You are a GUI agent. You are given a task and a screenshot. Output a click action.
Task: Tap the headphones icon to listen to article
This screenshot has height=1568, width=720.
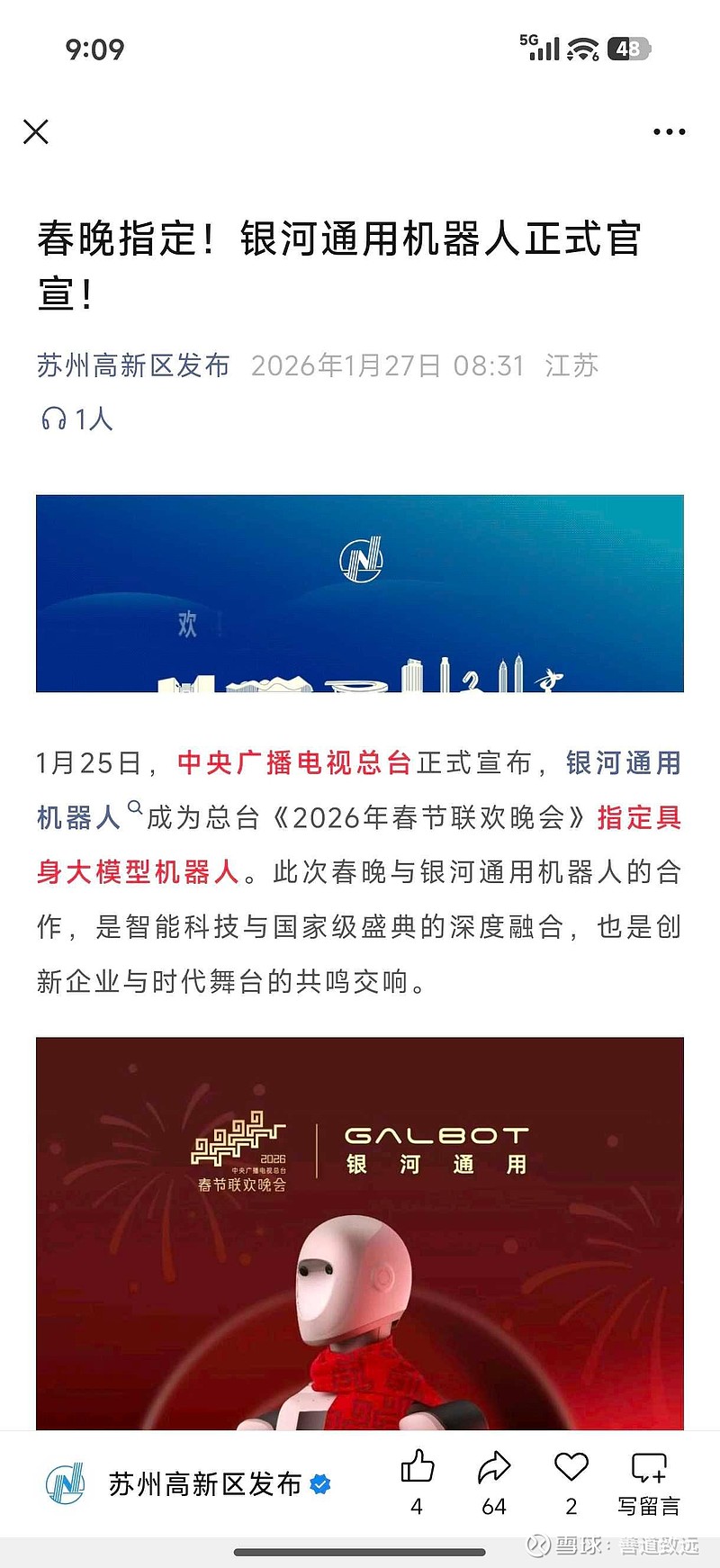[x=52, y=418]
